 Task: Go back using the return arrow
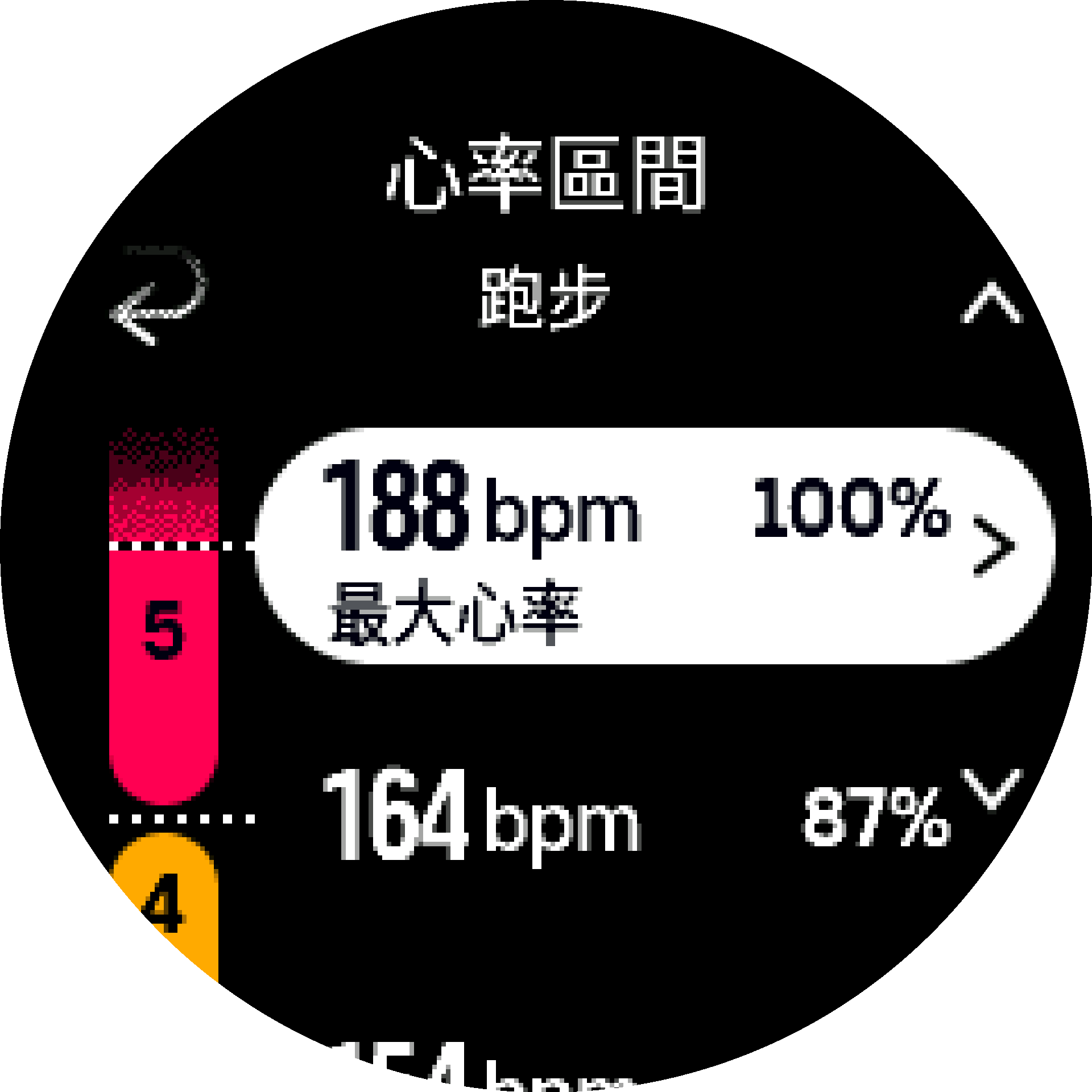(158, 296)
